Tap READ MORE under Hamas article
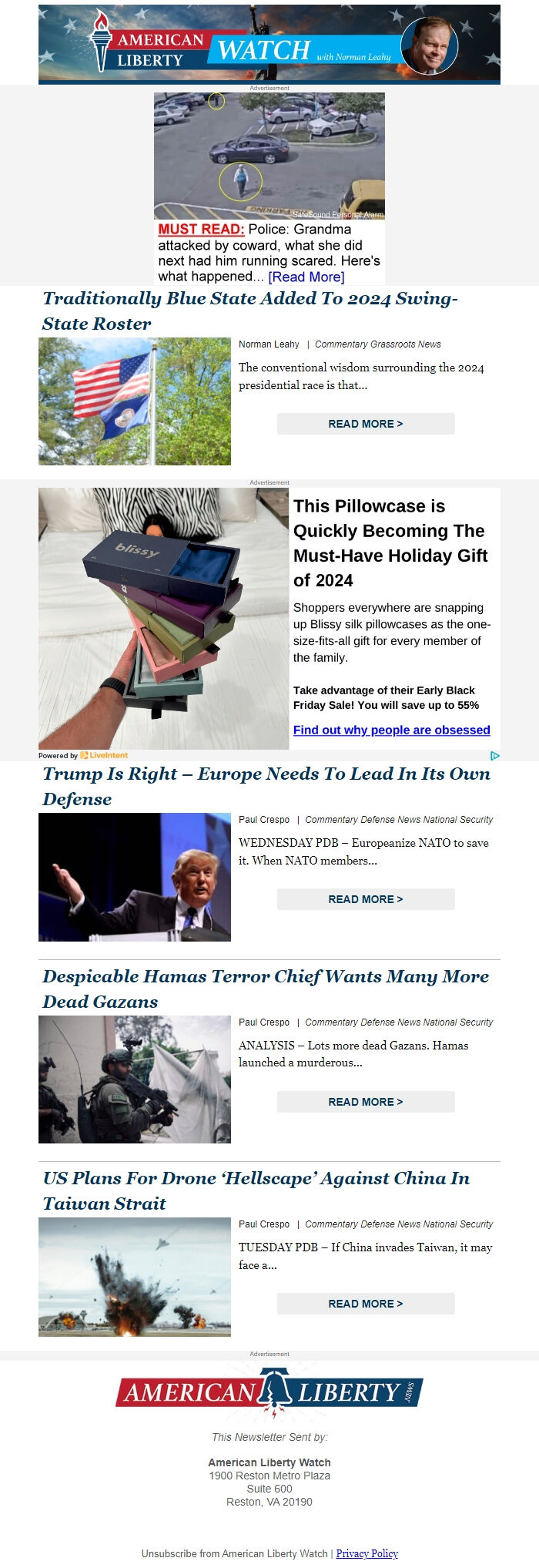Screen dimensions: 539x1568 coord(366,1102)
